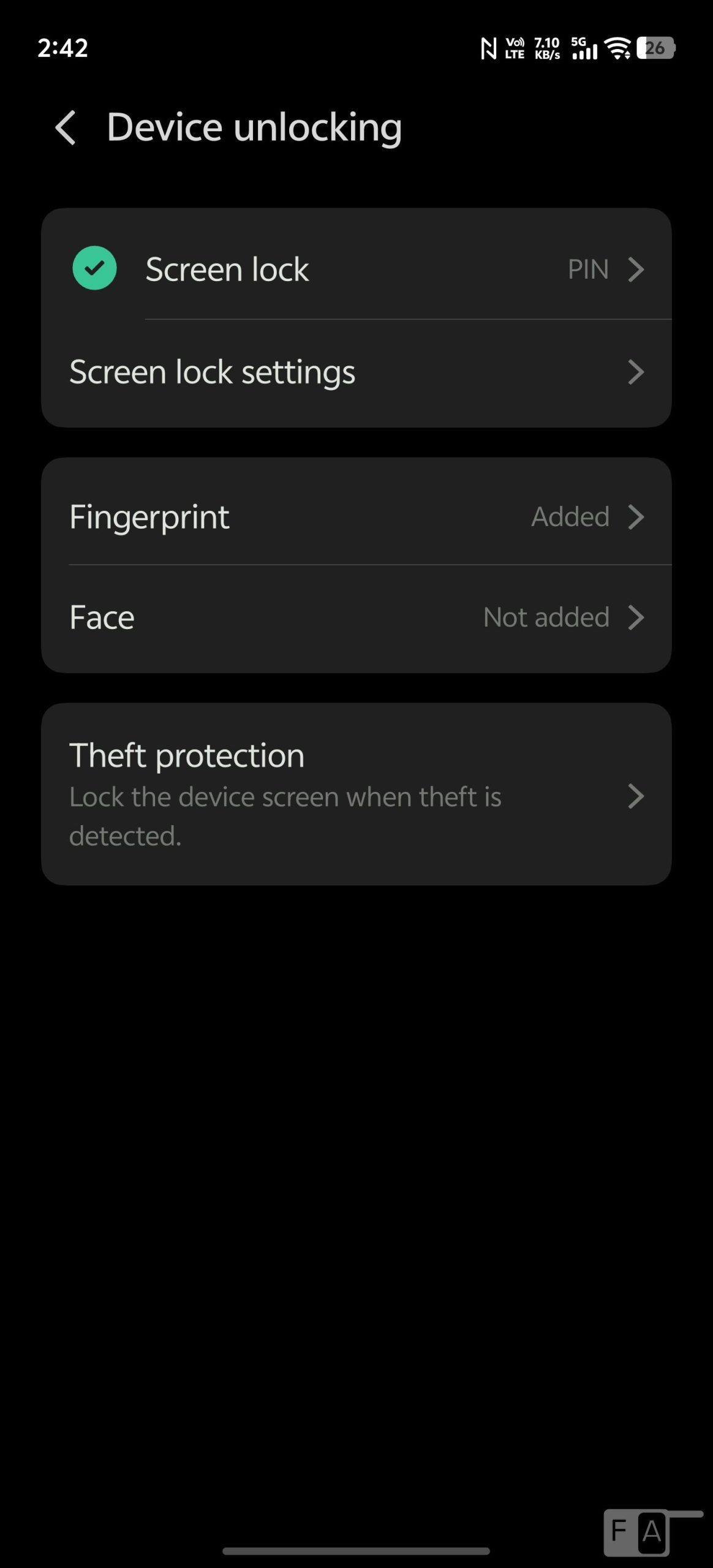Go back from Device unlocking
Image resolution: width=713 pixels, height=1568 pixels.
click(66, 128)
